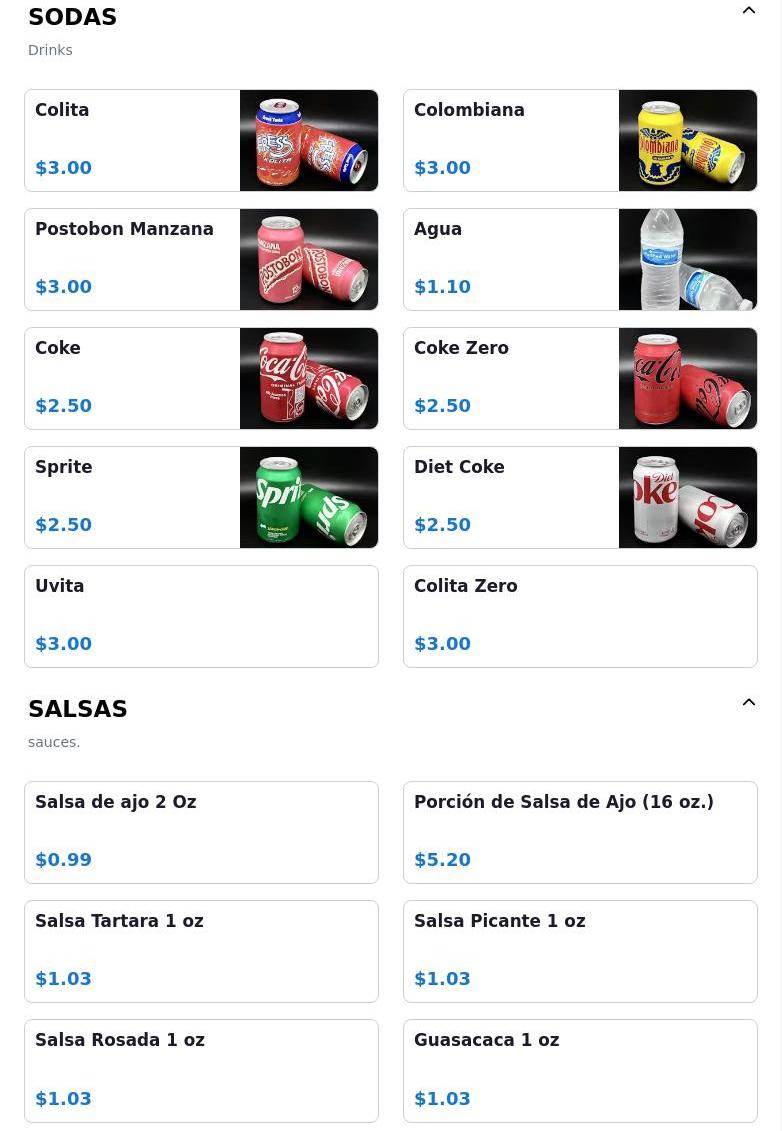Select the Colombiana drink card
The image size is (782, 1131).
(580, 140)
